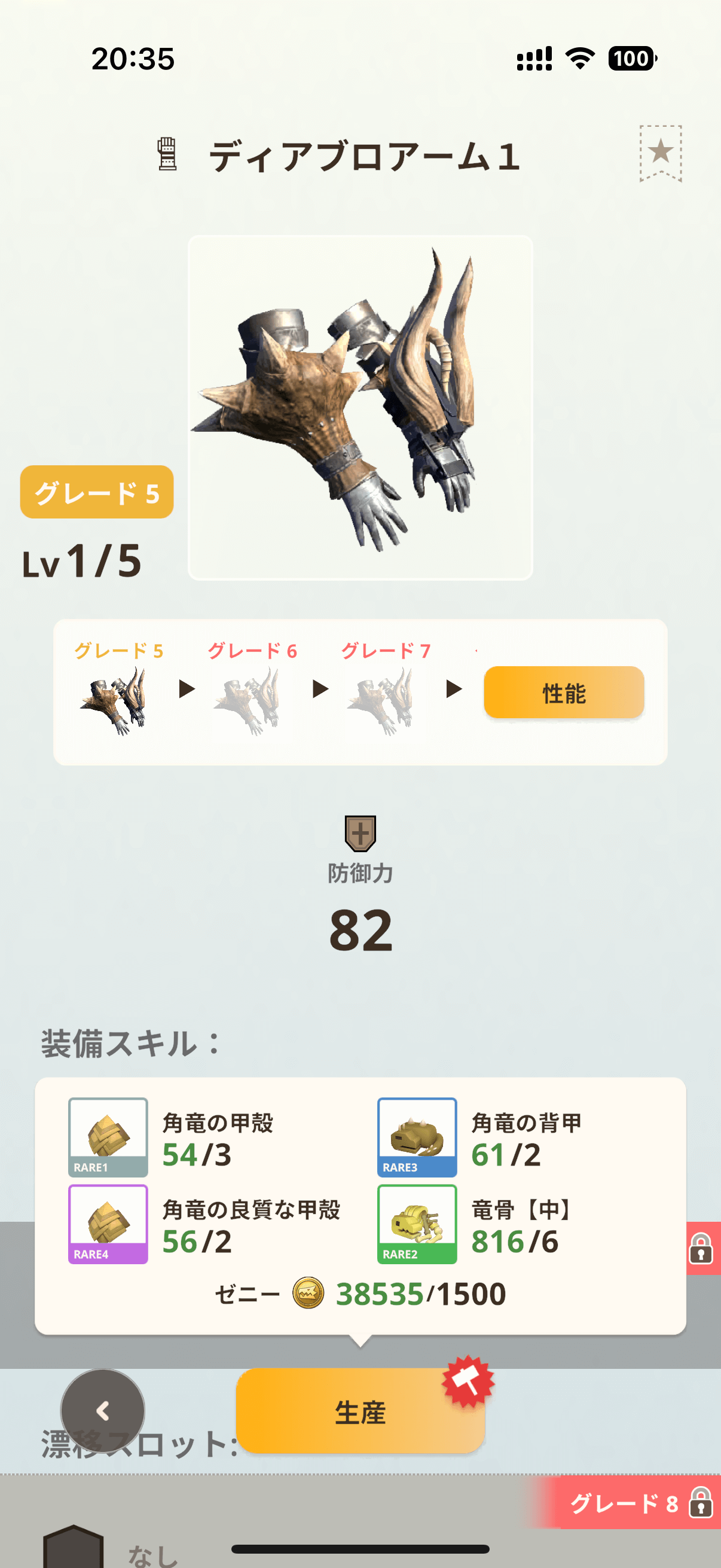Open material 角竜の背甲 details
The height and width of the screenshot is (1568, 721).
[x=417, y=1136]
